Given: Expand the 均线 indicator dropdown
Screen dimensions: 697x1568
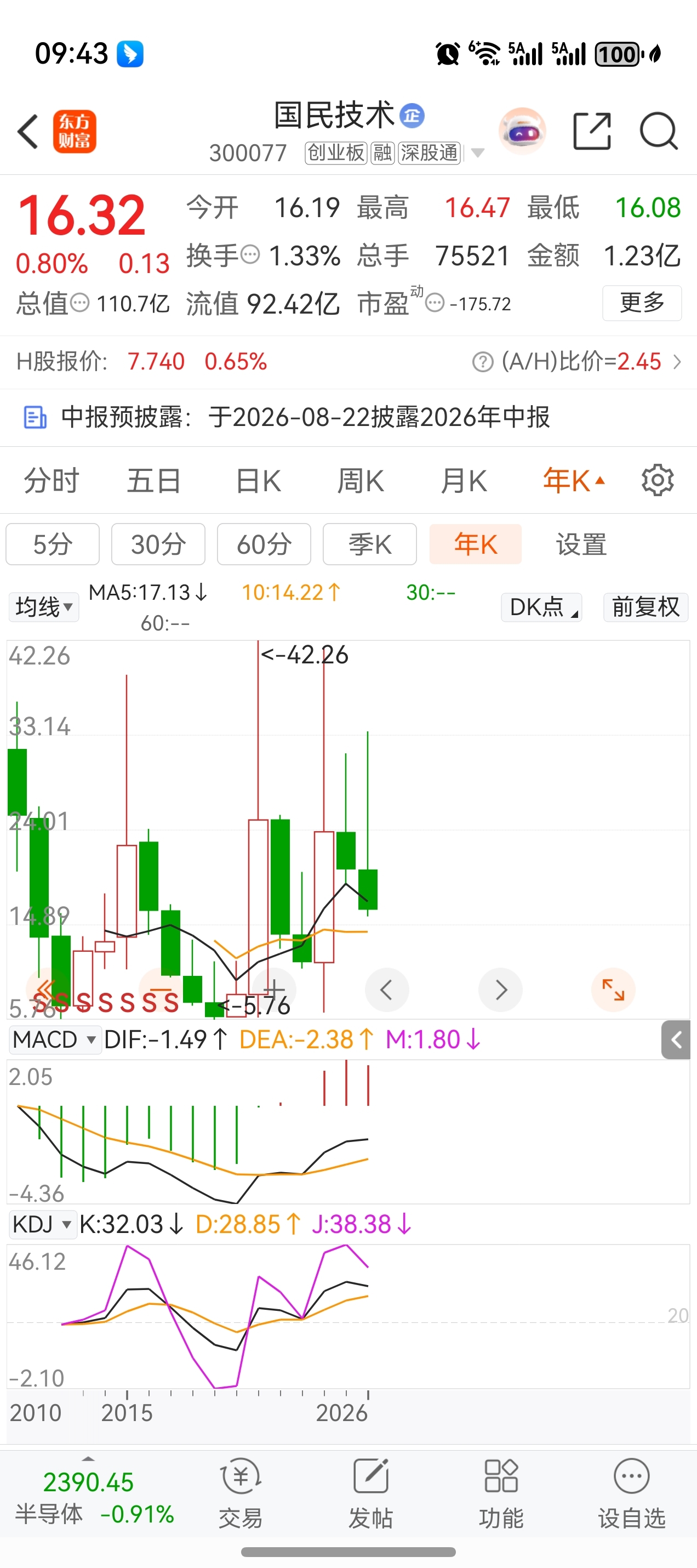Looking at the screenshot, I should point(44,607).
